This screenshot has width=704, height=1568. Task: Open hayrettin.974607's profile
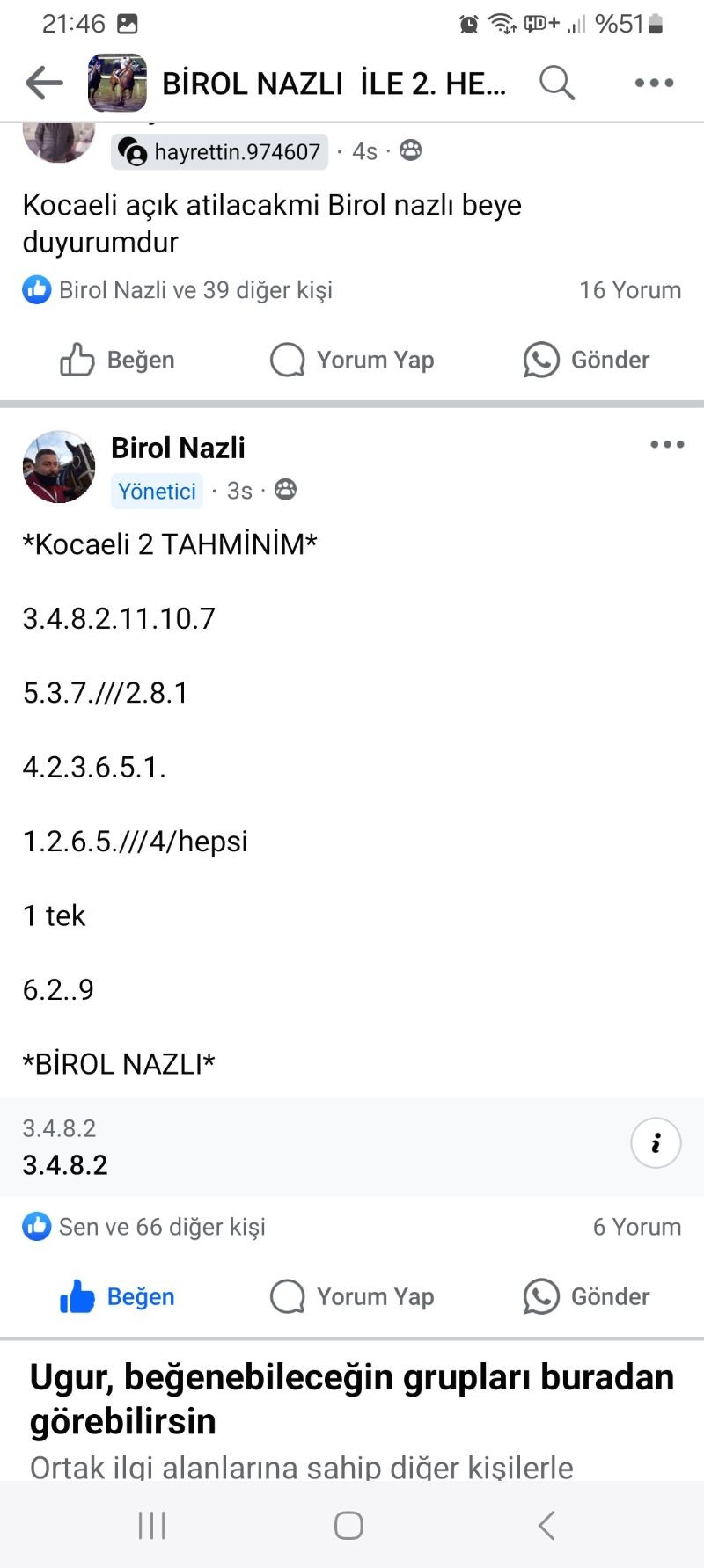click(x=236, y=152)
